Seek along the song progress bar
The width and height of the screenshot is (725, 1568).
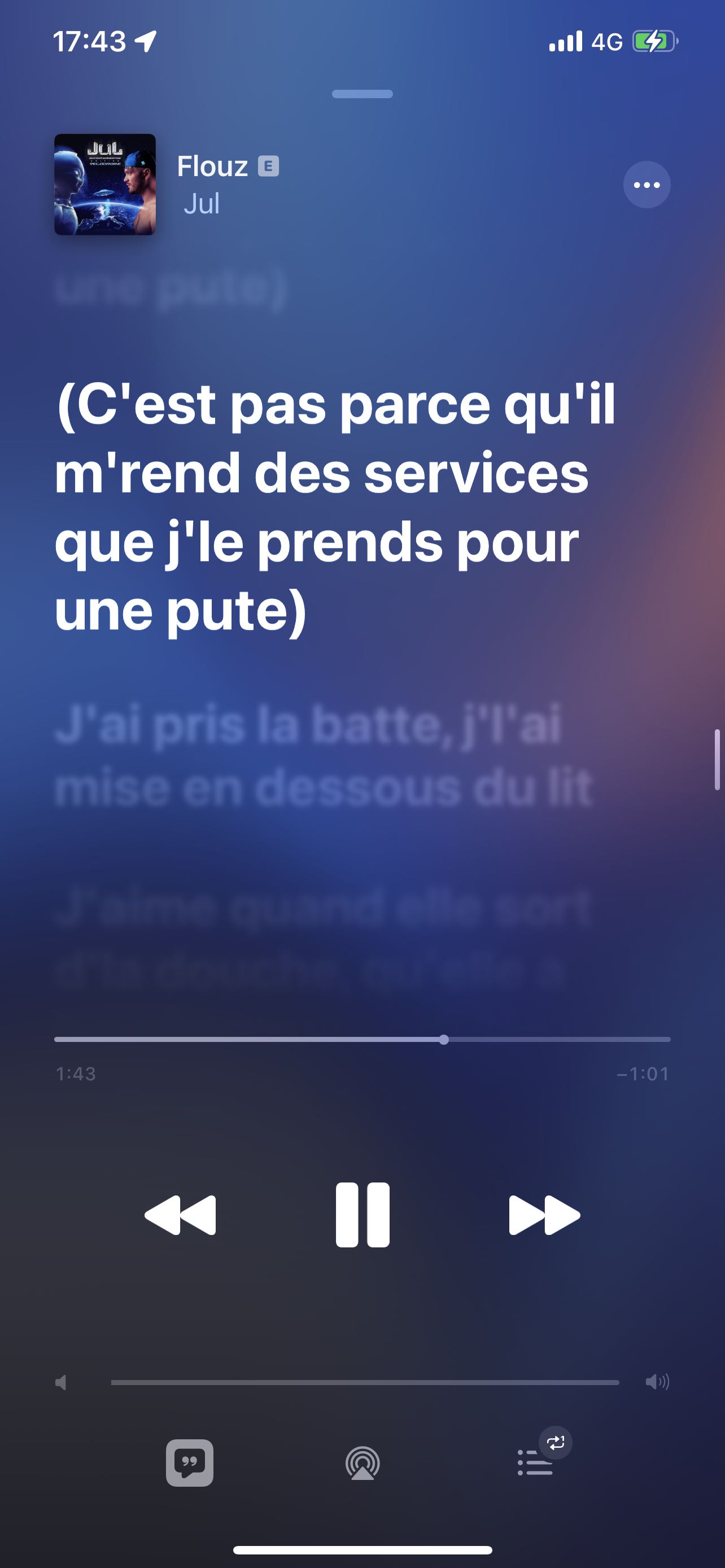coord(362,1040)
